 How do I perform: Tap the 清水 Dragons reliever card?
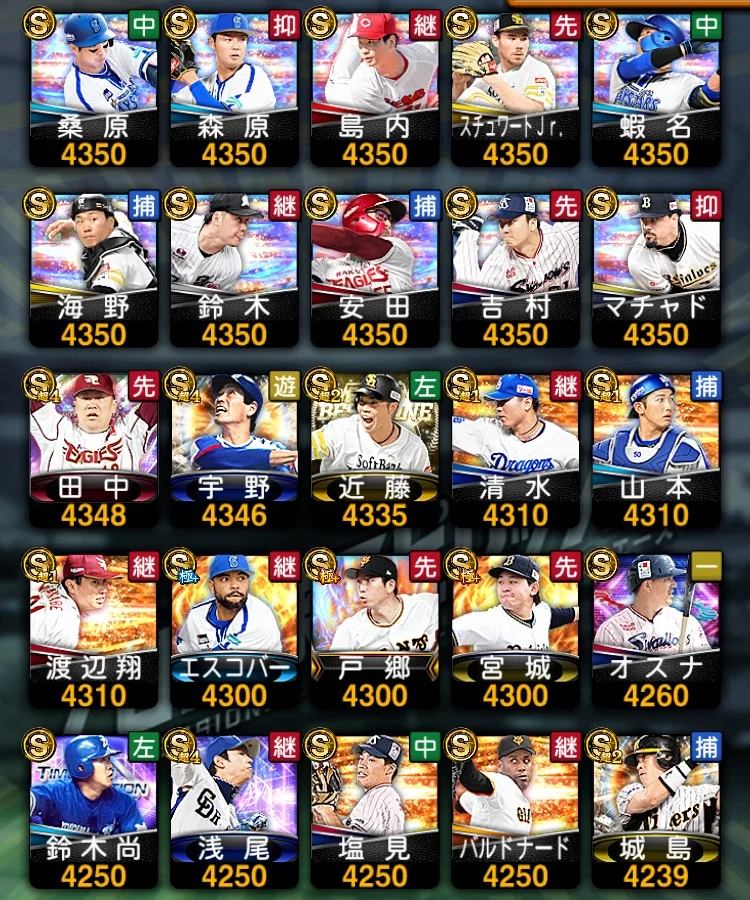click(x=516, y=448)
